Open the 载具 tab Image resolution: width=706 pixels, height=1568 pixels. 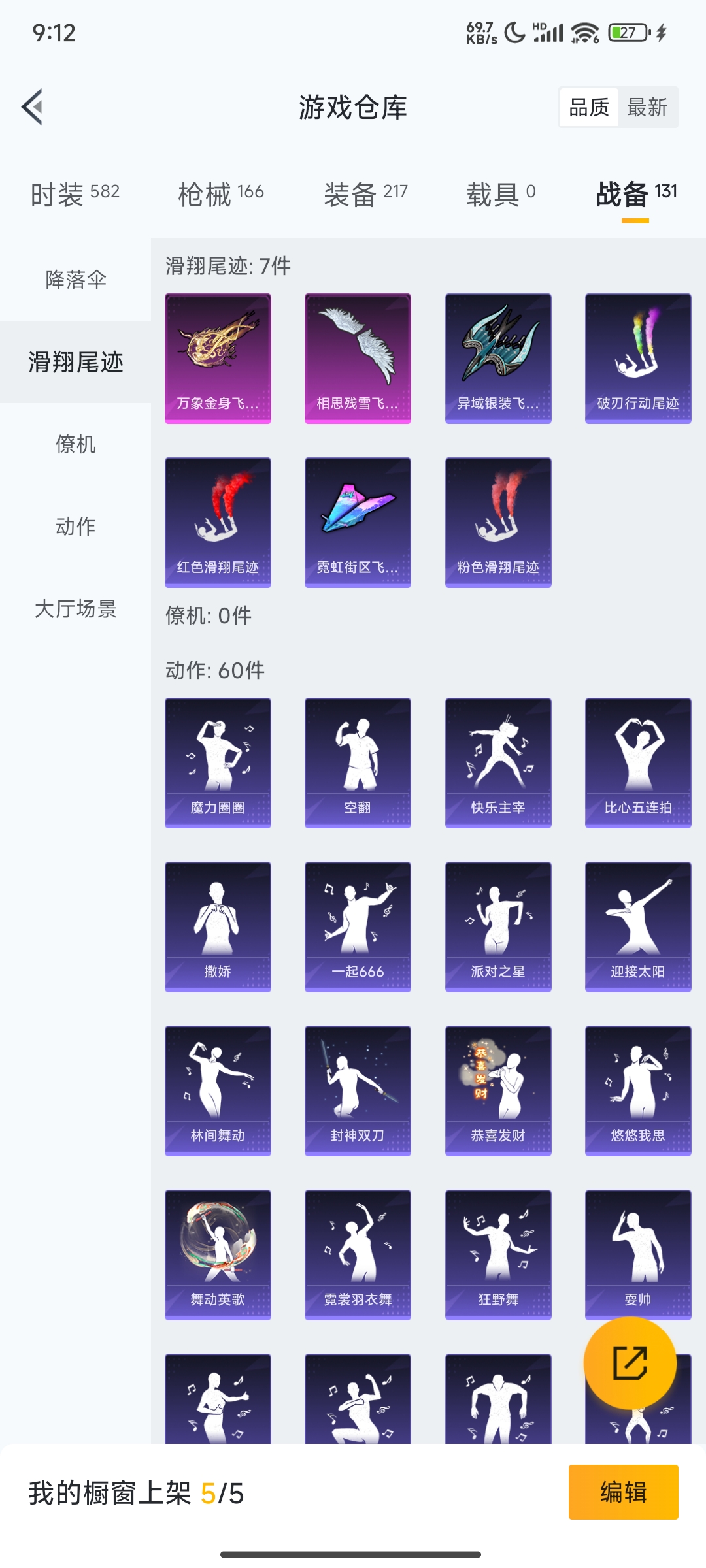(501, 194)
